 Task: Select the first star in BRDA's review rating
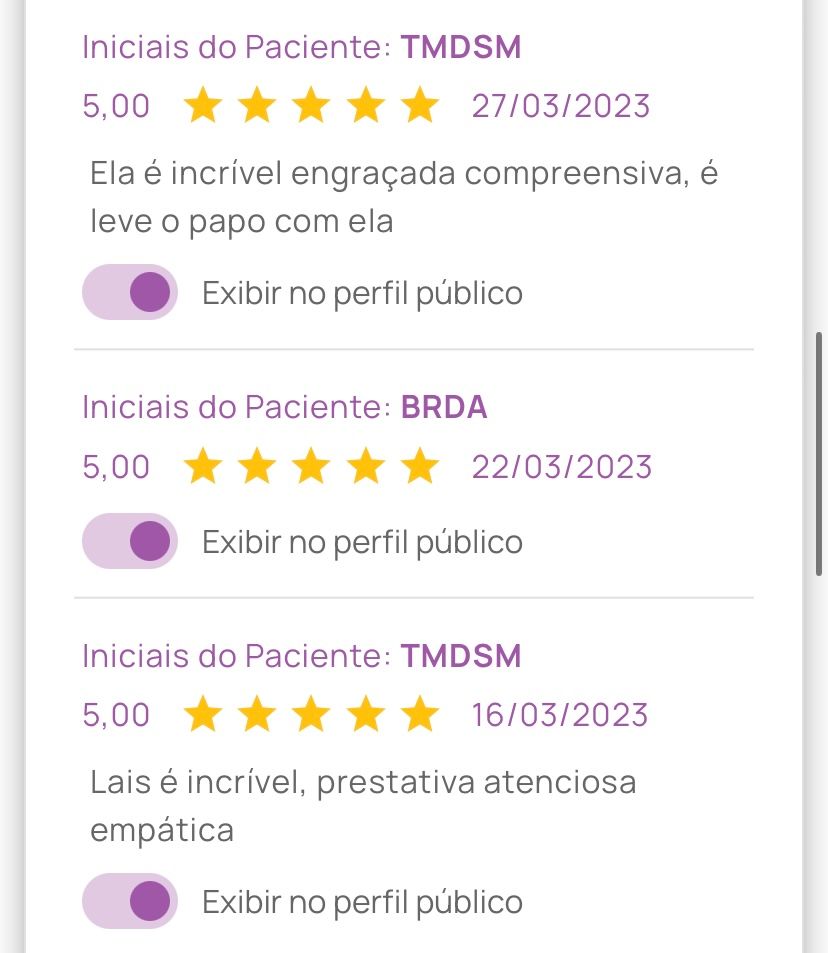pos(204,466)
